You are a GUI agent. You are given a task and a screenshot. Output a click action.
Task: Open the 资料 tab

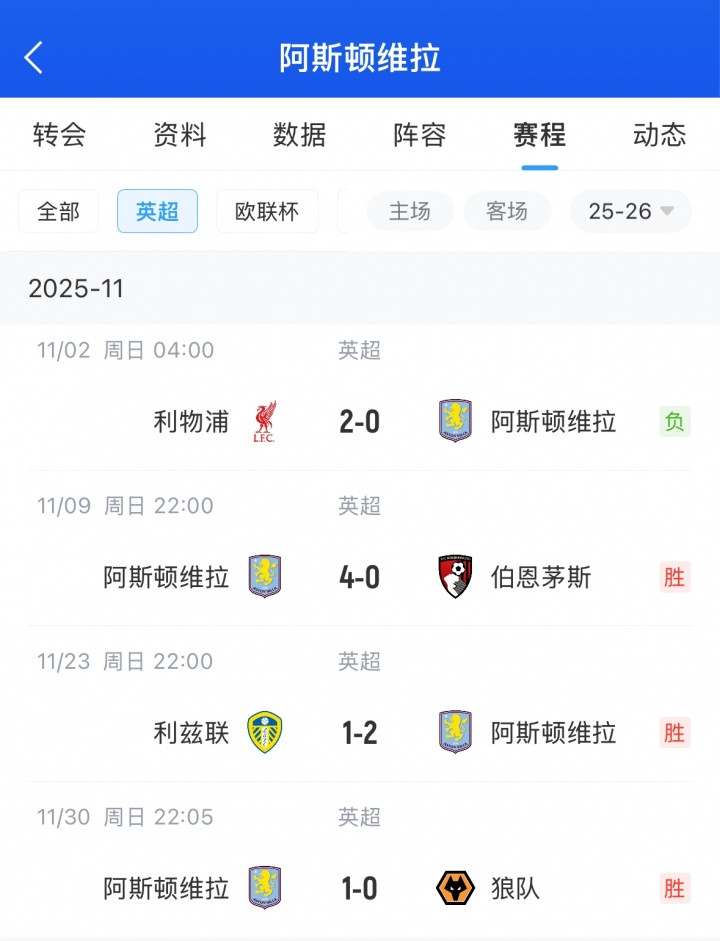pos(180,135)
